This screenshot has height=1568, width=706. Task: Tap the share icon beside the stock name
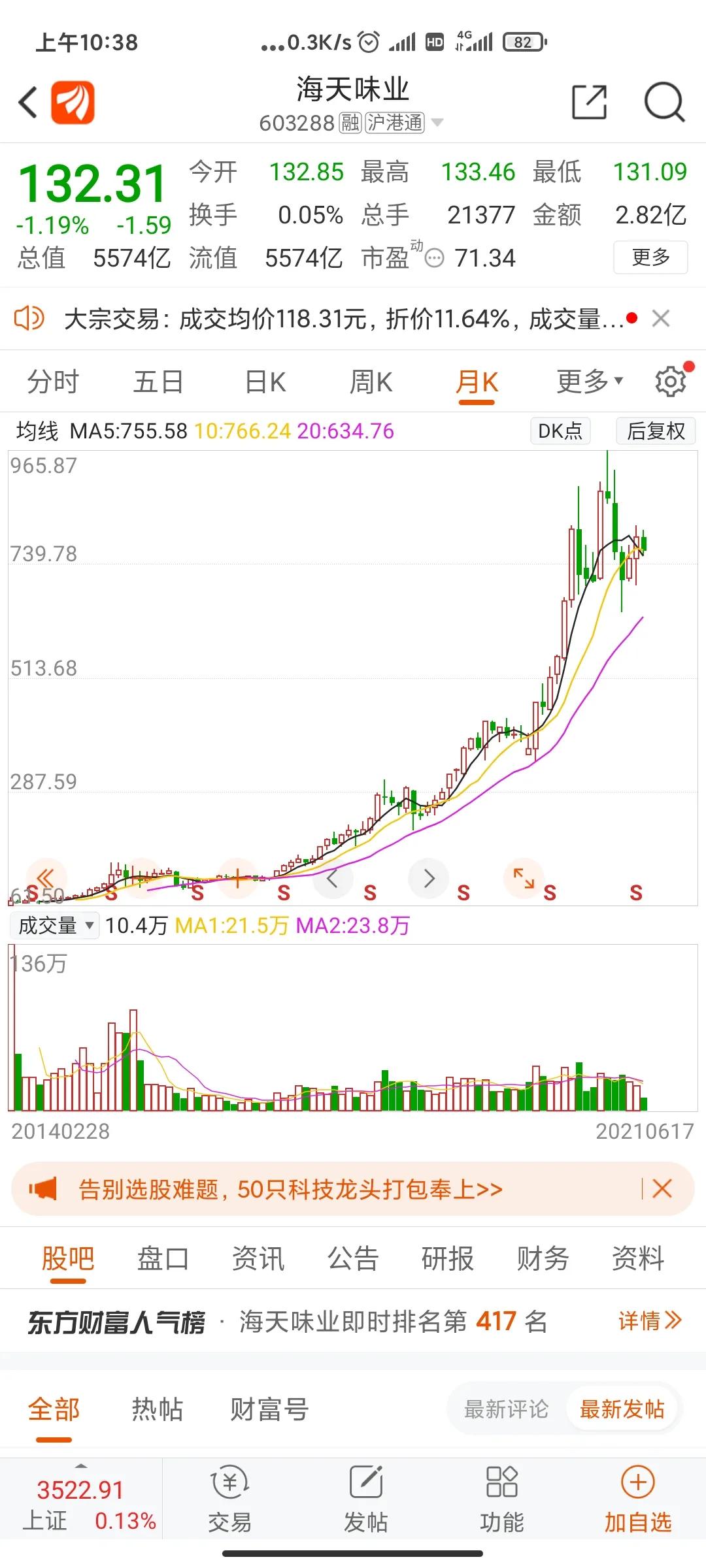click(589, 103)
